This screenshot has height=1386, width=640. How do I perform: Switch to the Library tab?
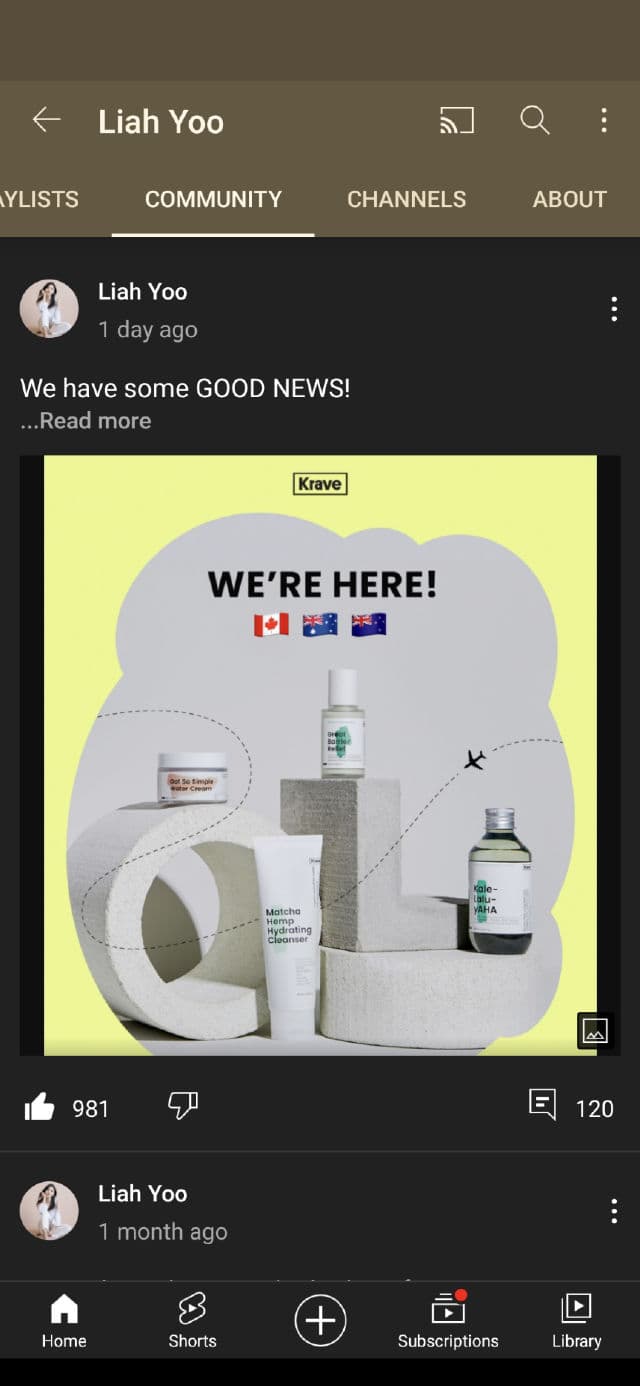(x=576, y=1320)
